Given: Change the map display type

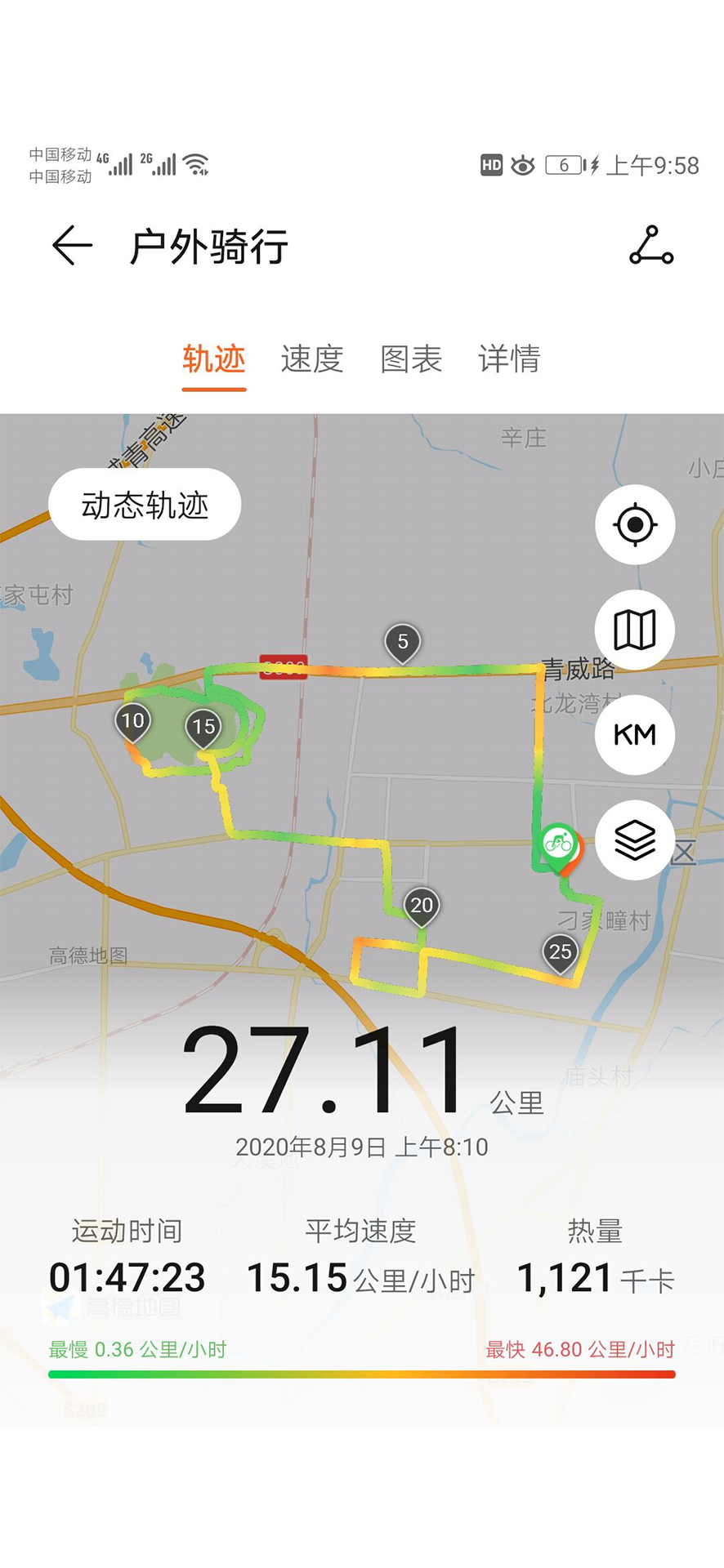Looking at the screenshot, I should coord(635,630).
